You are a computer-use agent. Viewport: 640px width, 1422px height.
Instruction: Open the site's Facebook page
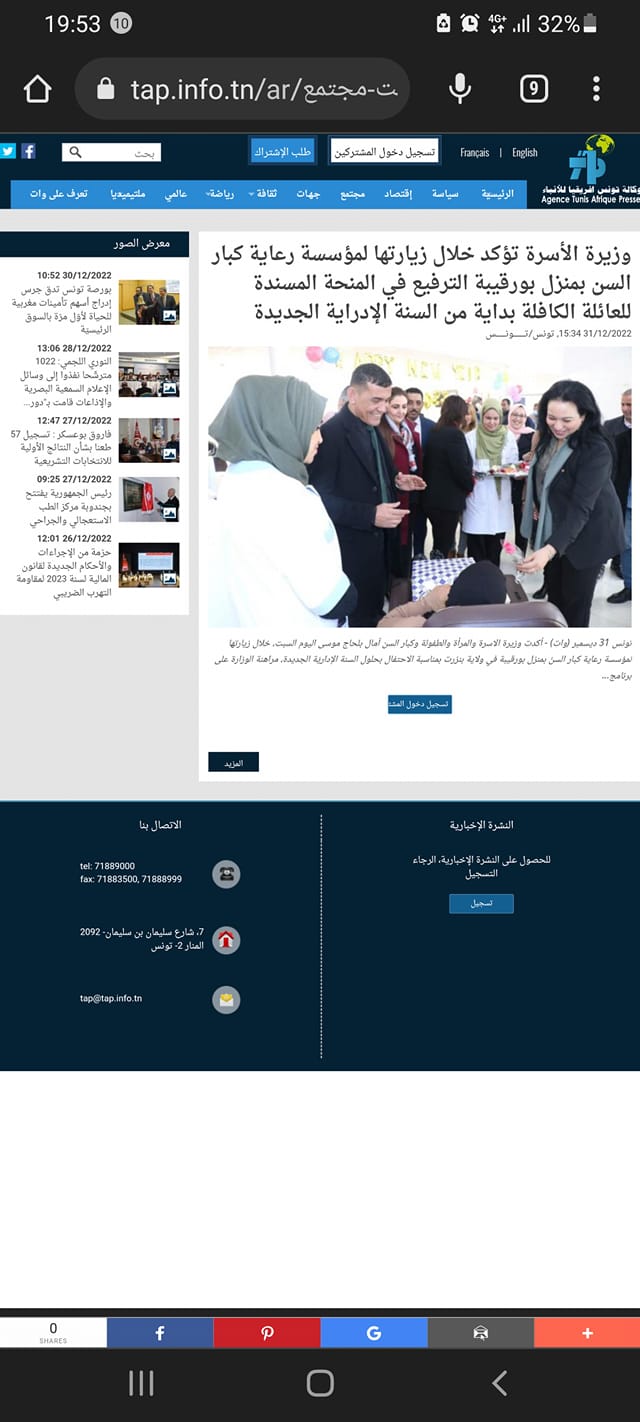(x=28, y=151)
